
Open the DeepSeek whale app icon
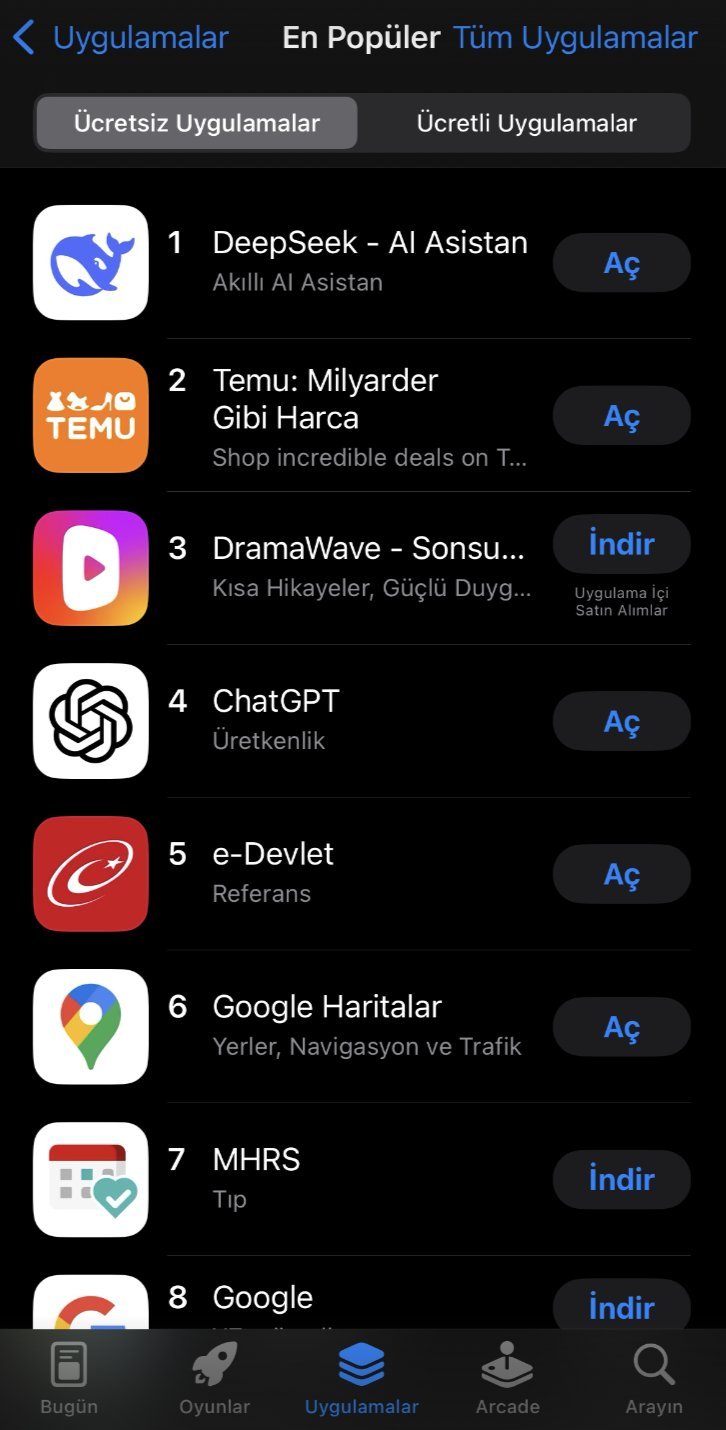[90, 262]
